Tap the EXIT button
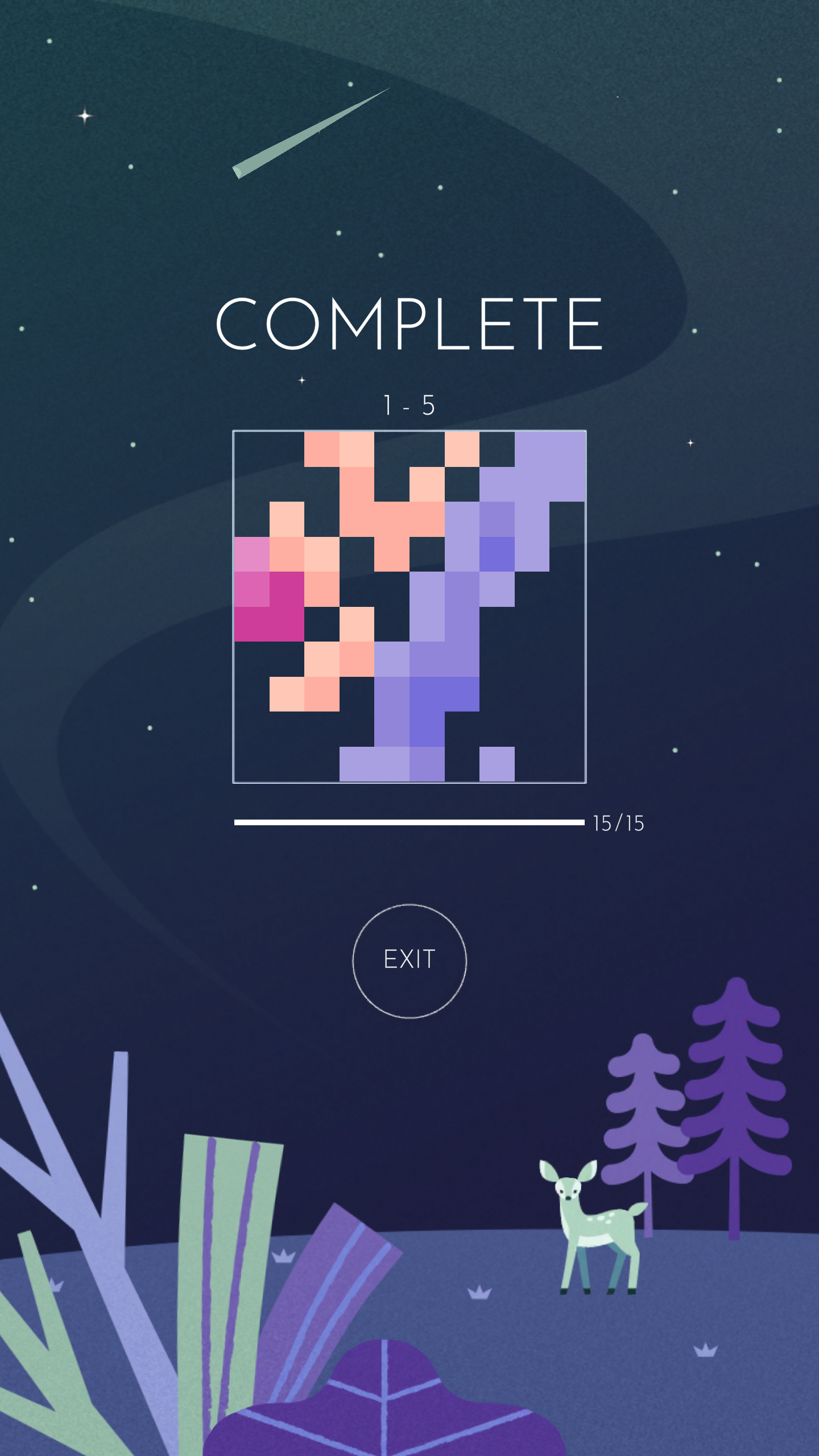Screen dimensions: 819x1456 pos(409,961)
